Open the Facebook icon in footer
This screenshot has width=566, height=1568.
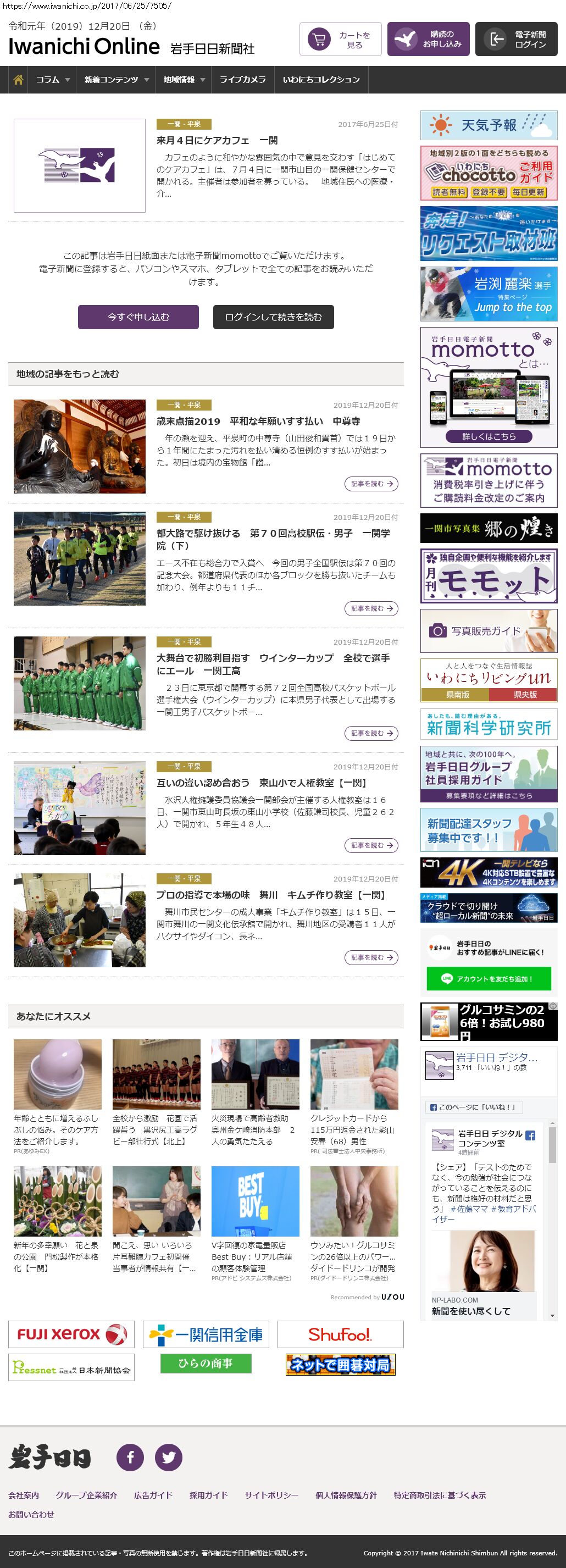click(130, 1457)
